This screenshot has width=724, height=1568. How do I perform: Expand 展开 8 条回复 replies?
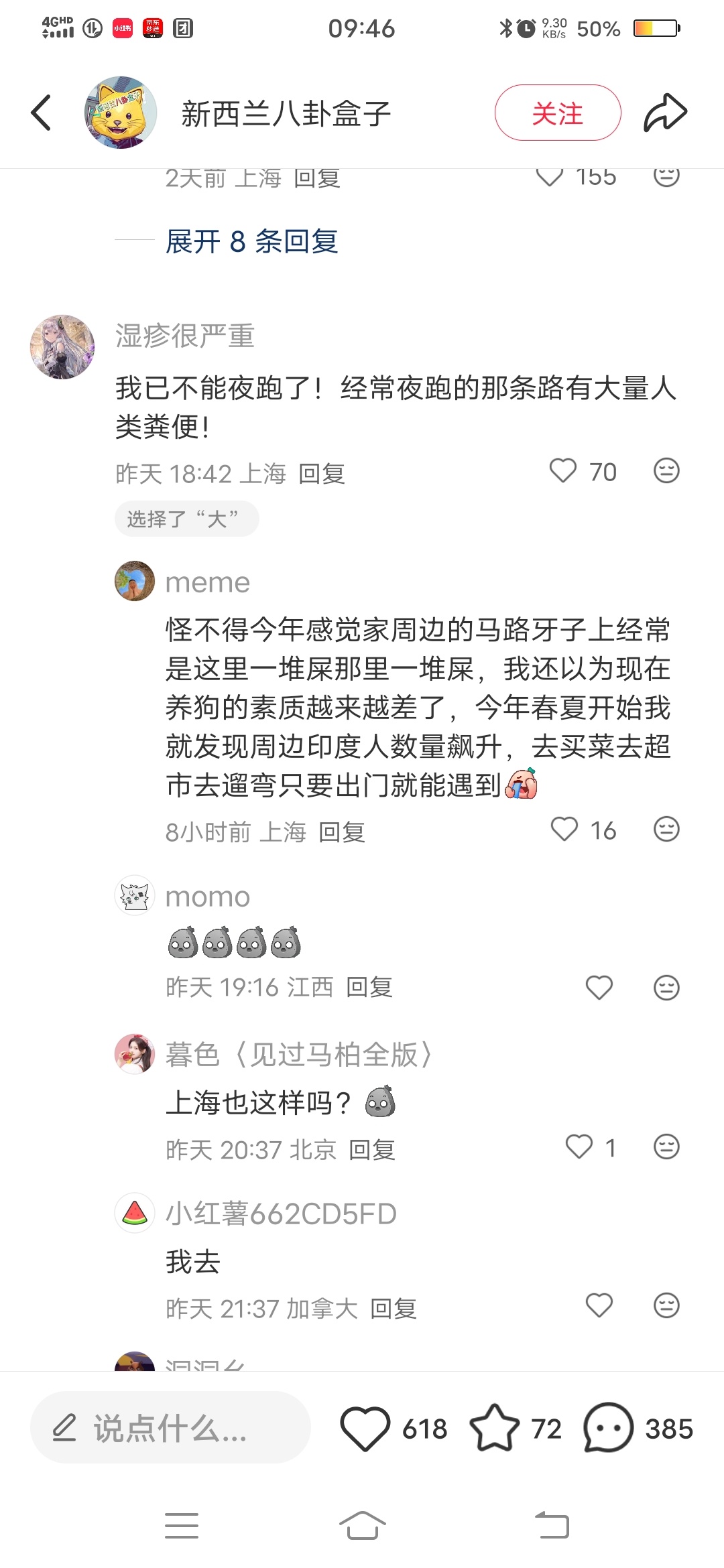(251, 241)
